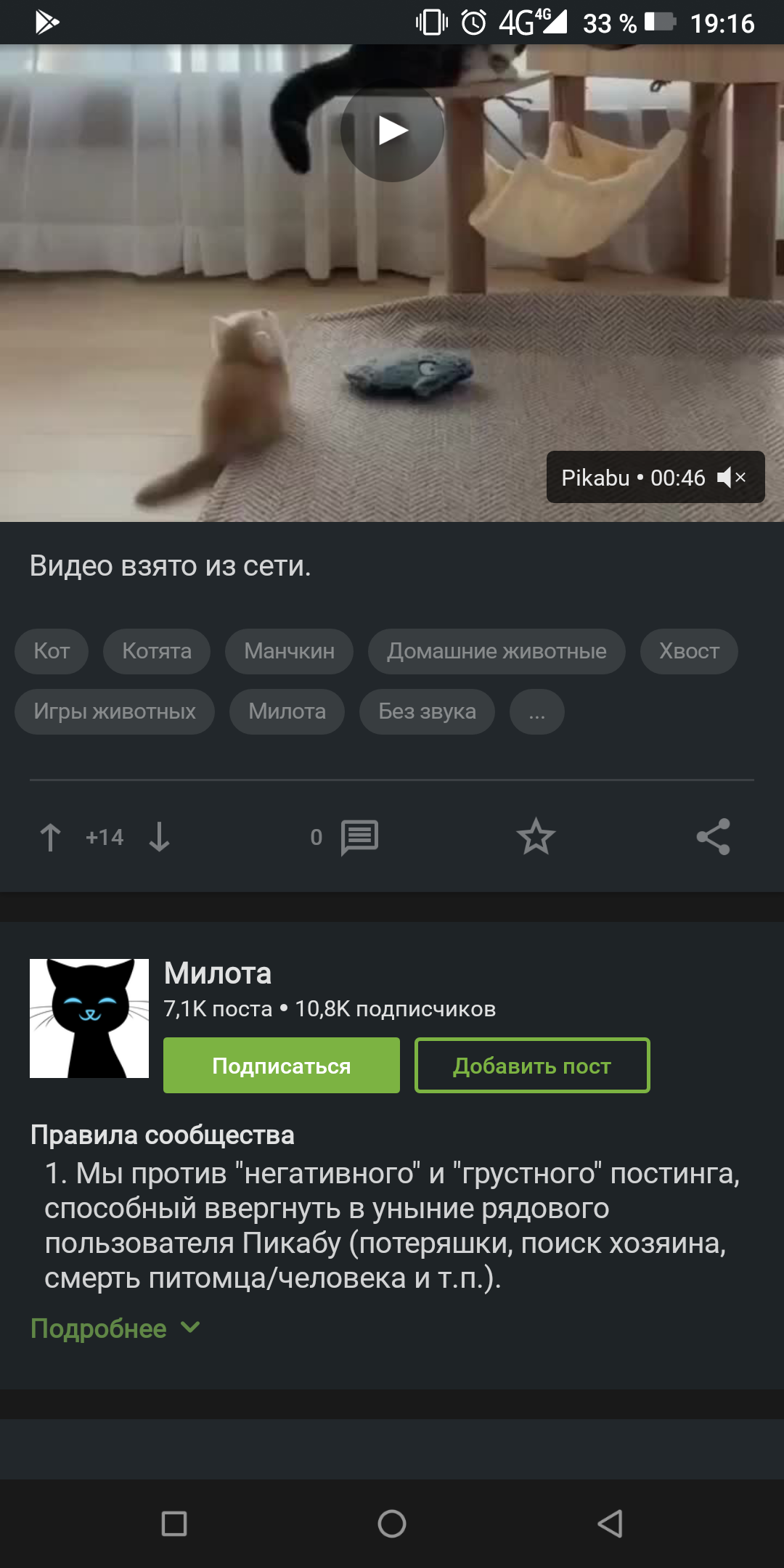This screenshot has width=784, height=1568.
Task: Open the post comments
Action: pos(359,837)
